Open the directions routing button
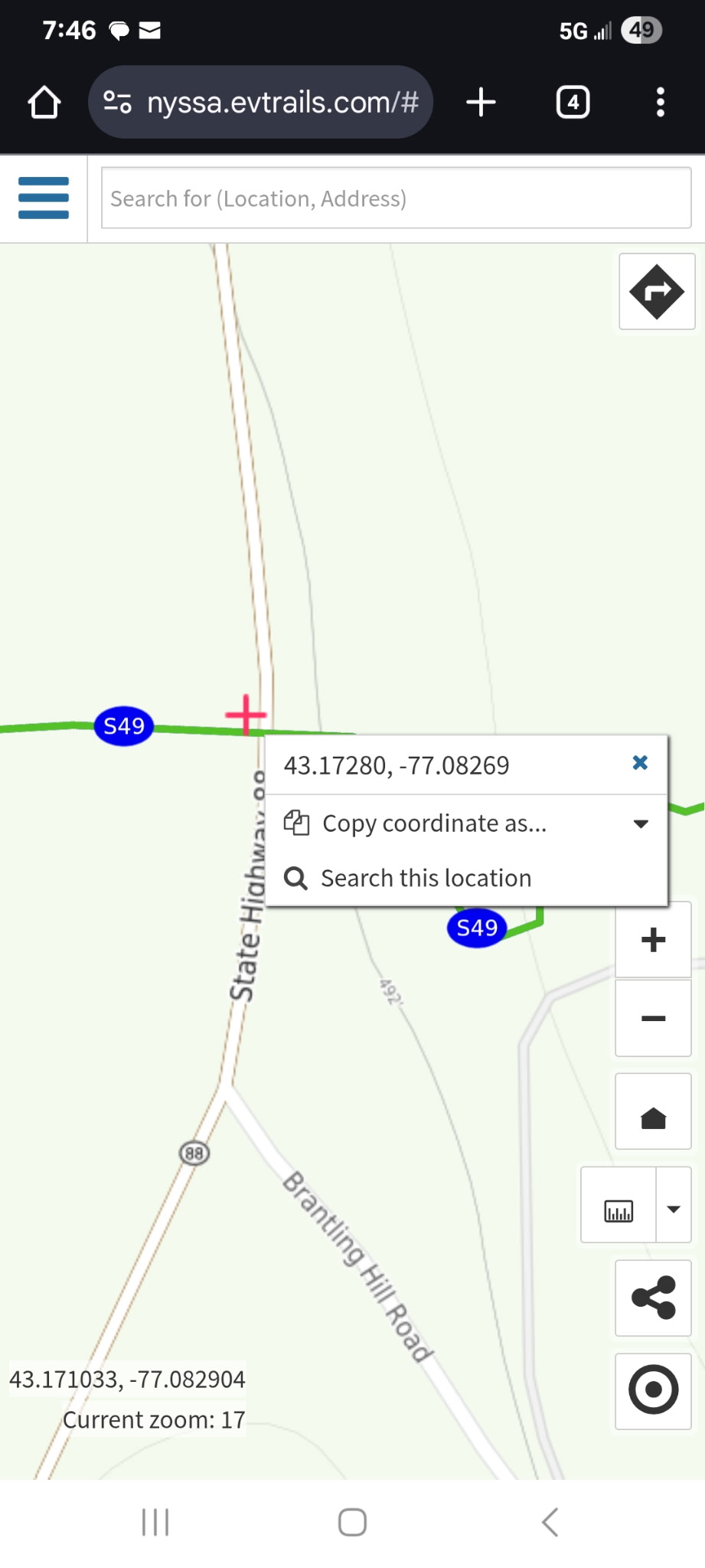The height and width of the screenshot is (1568, 705). [x=656, y=292]
